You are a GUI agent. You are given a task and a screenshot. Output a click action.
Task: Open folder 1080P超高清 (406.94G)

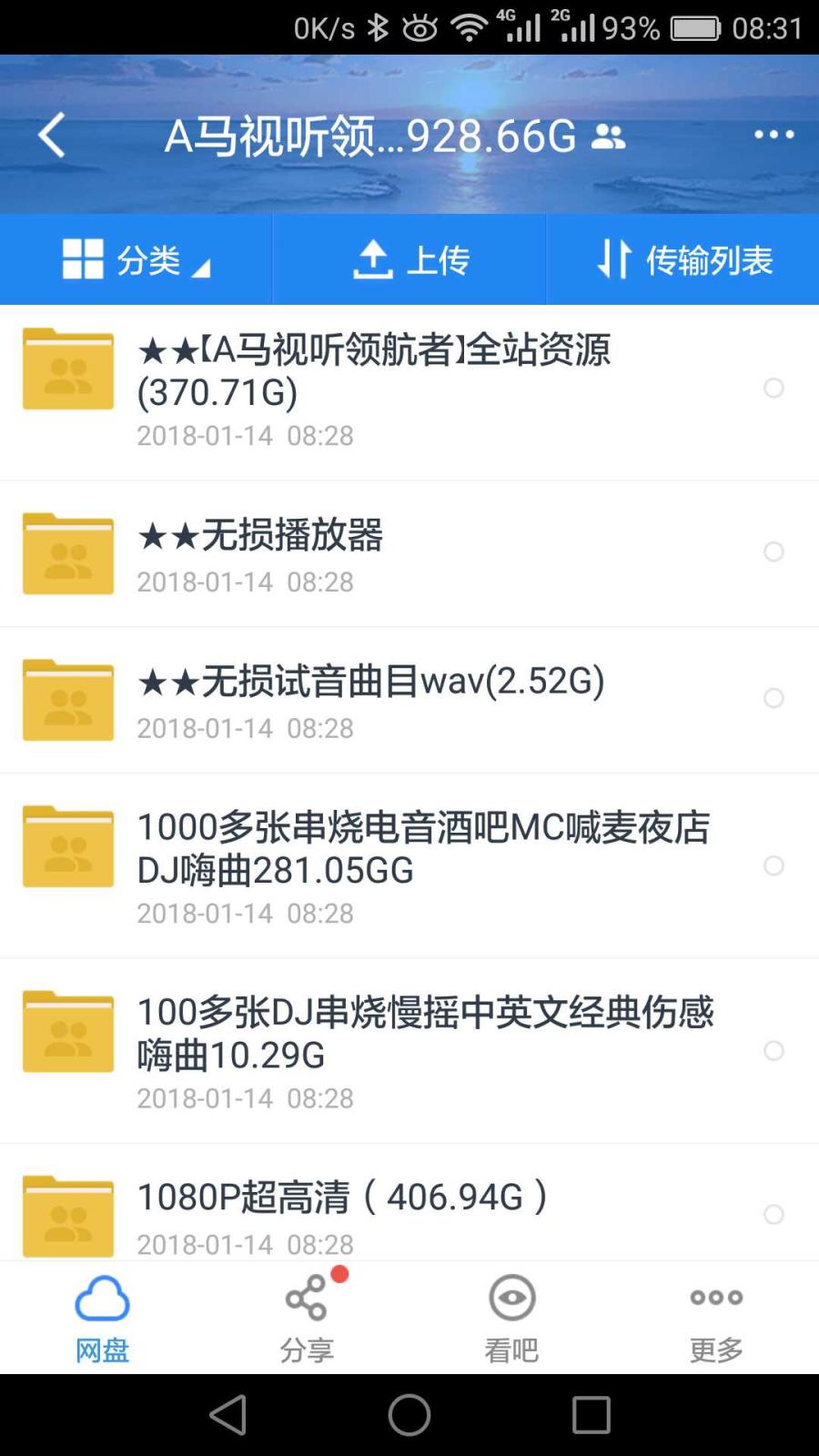coord(409,1203)
